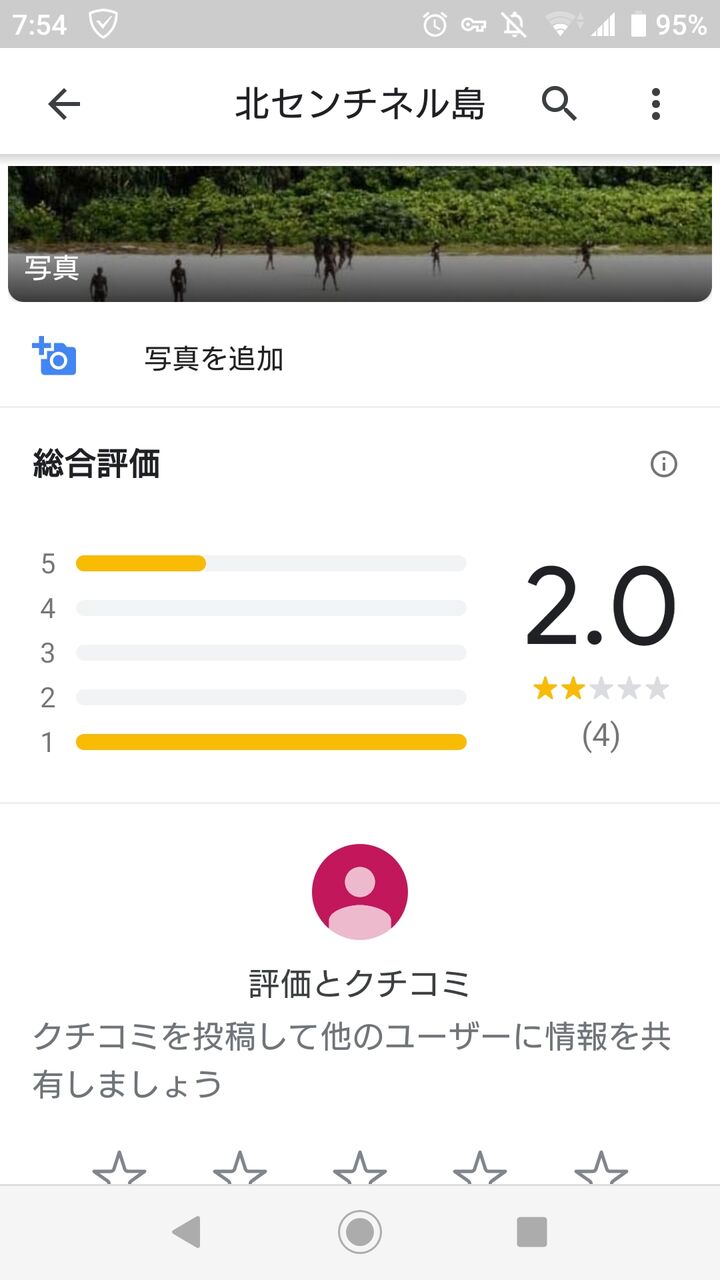
Task: Tap 写真を追加 to add a photo
Action: tap(213, 358)
